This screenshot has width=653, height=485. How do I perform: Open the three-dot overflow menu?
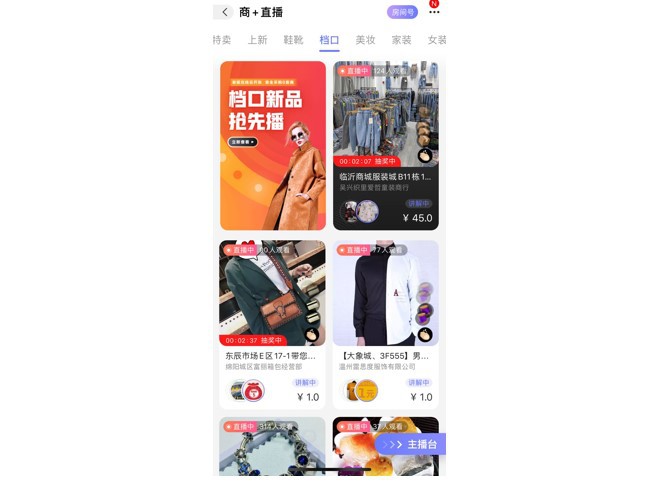pos(434,12)
